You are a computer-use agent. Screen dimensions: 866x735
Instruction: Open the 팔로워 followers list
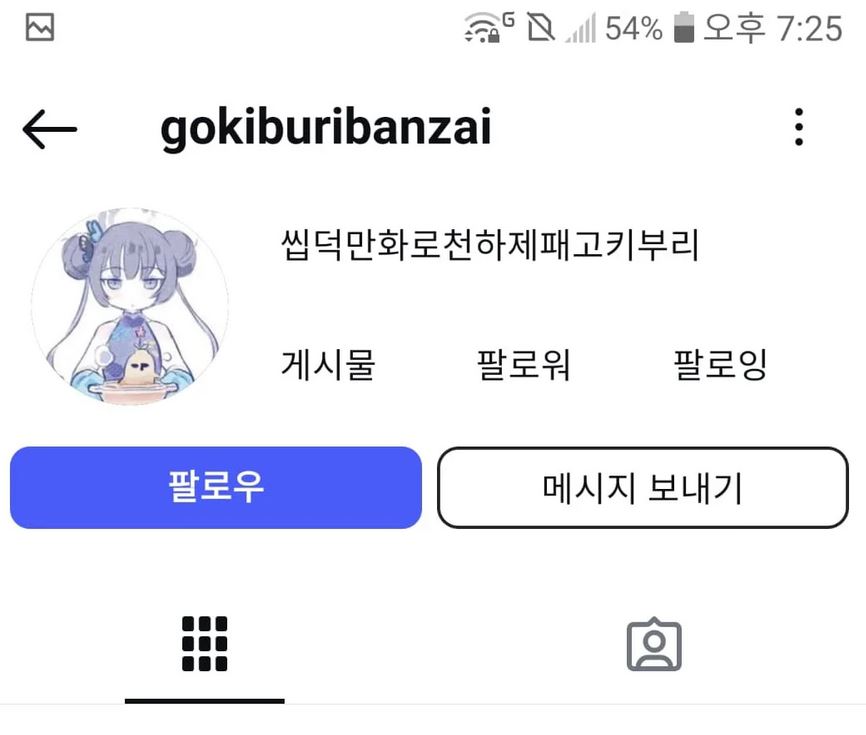pyautogui.click(x=524, y=365)
